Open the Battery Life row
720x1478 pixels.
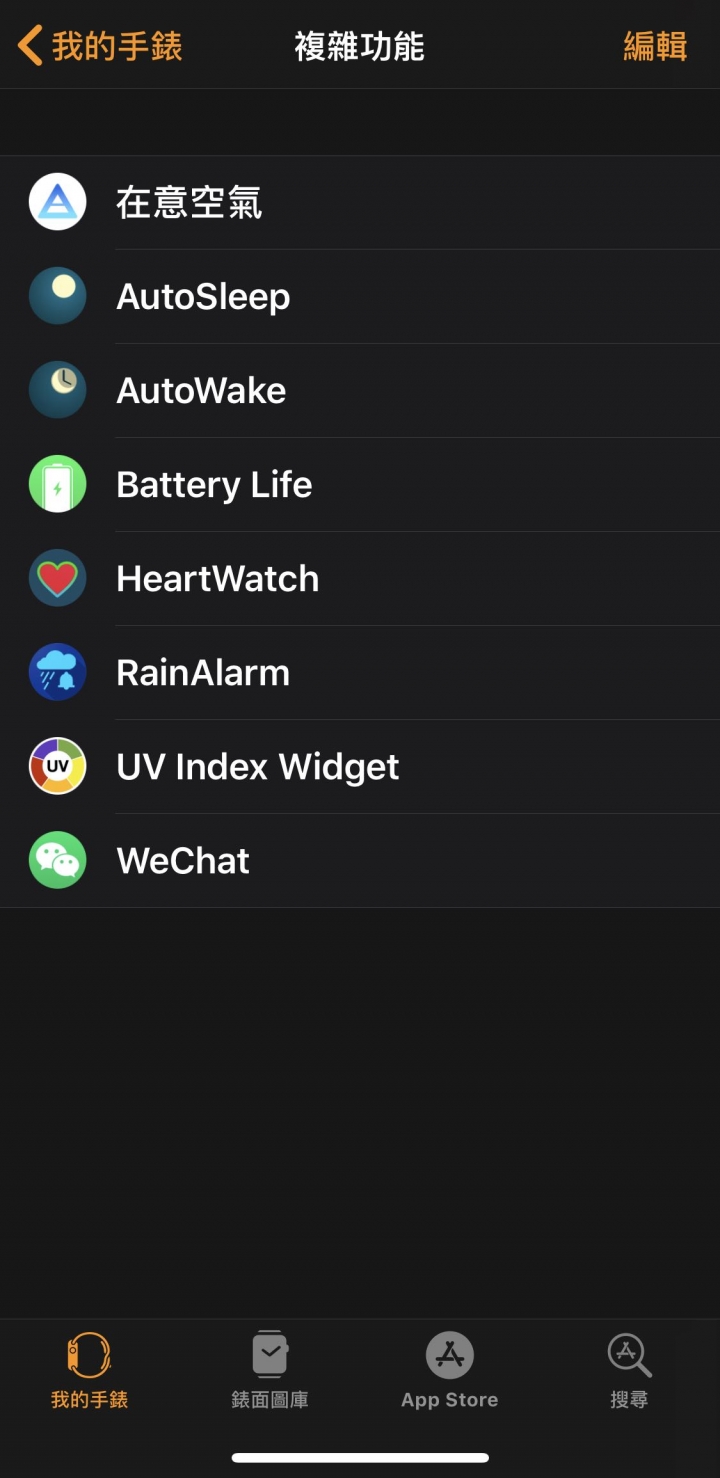360,485
